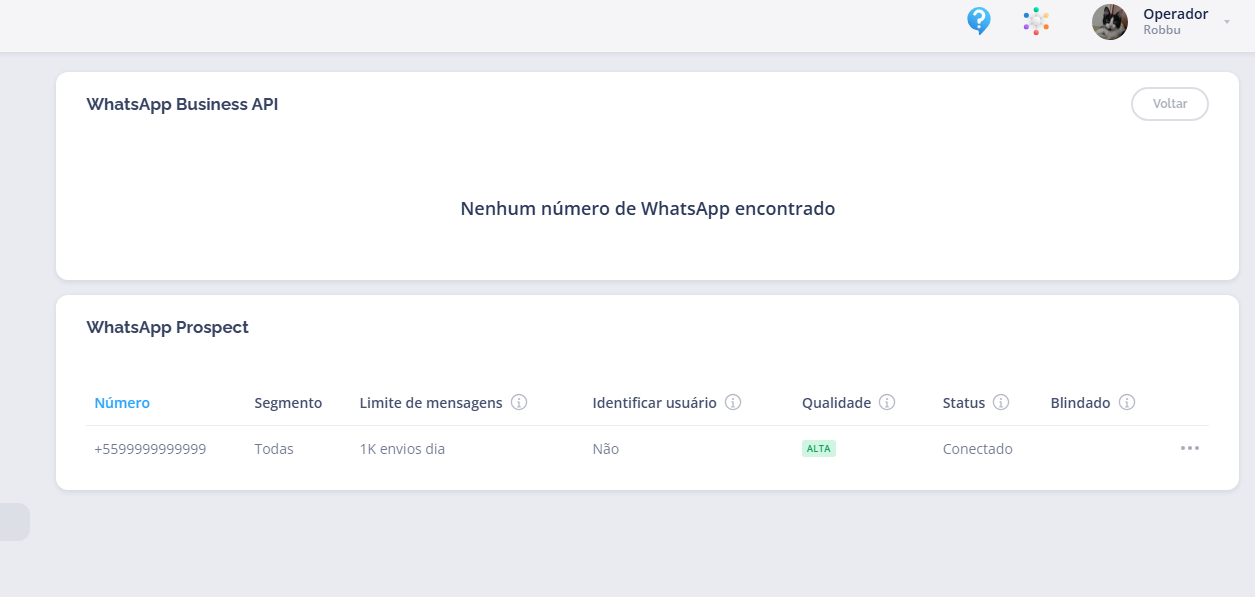Open the colorful apps hub icon
Image resolution: width=1255 pixels, height=597 pixels.
(x=1036, y=21)
